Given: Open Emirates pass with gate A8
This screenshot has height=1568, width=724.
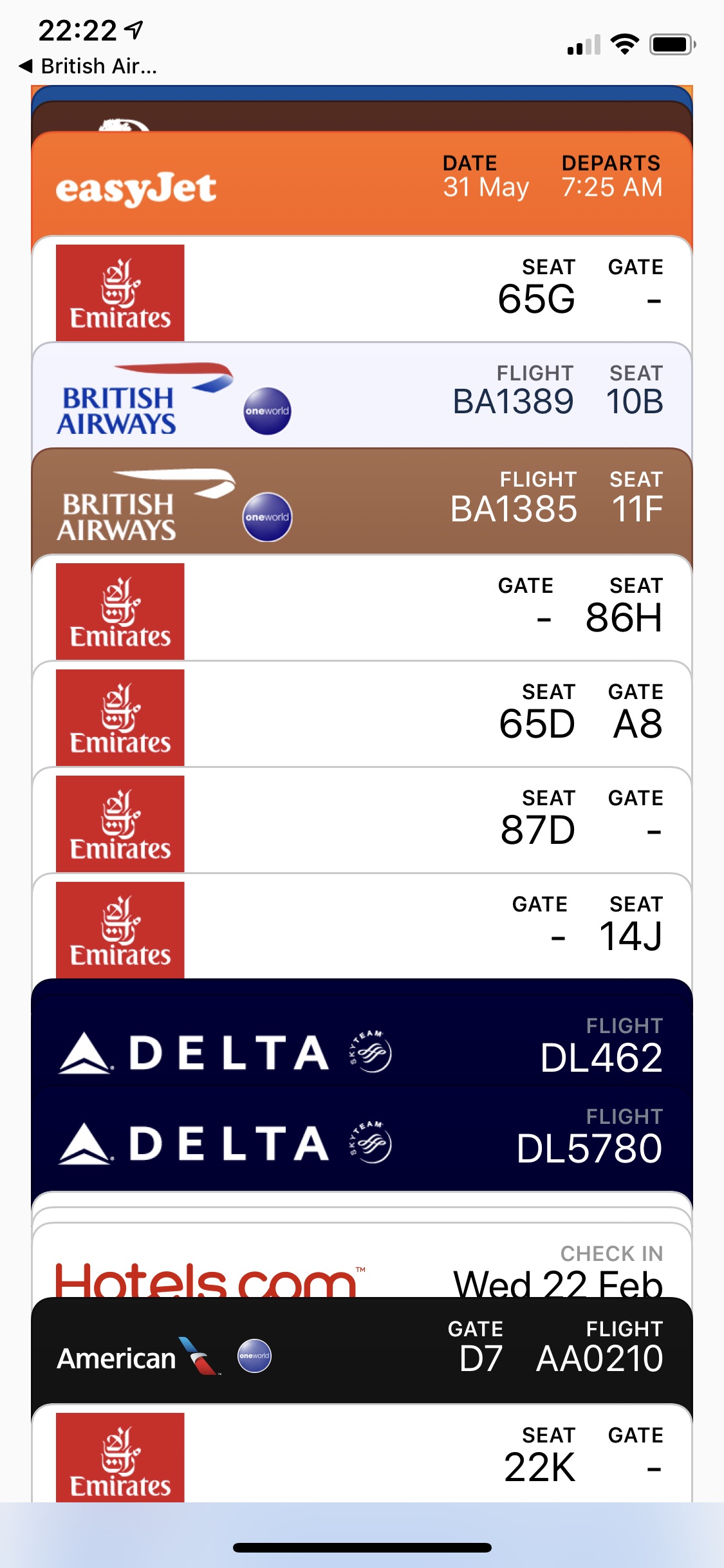Looking at the screenshot, I should click(x=362, y=716).
